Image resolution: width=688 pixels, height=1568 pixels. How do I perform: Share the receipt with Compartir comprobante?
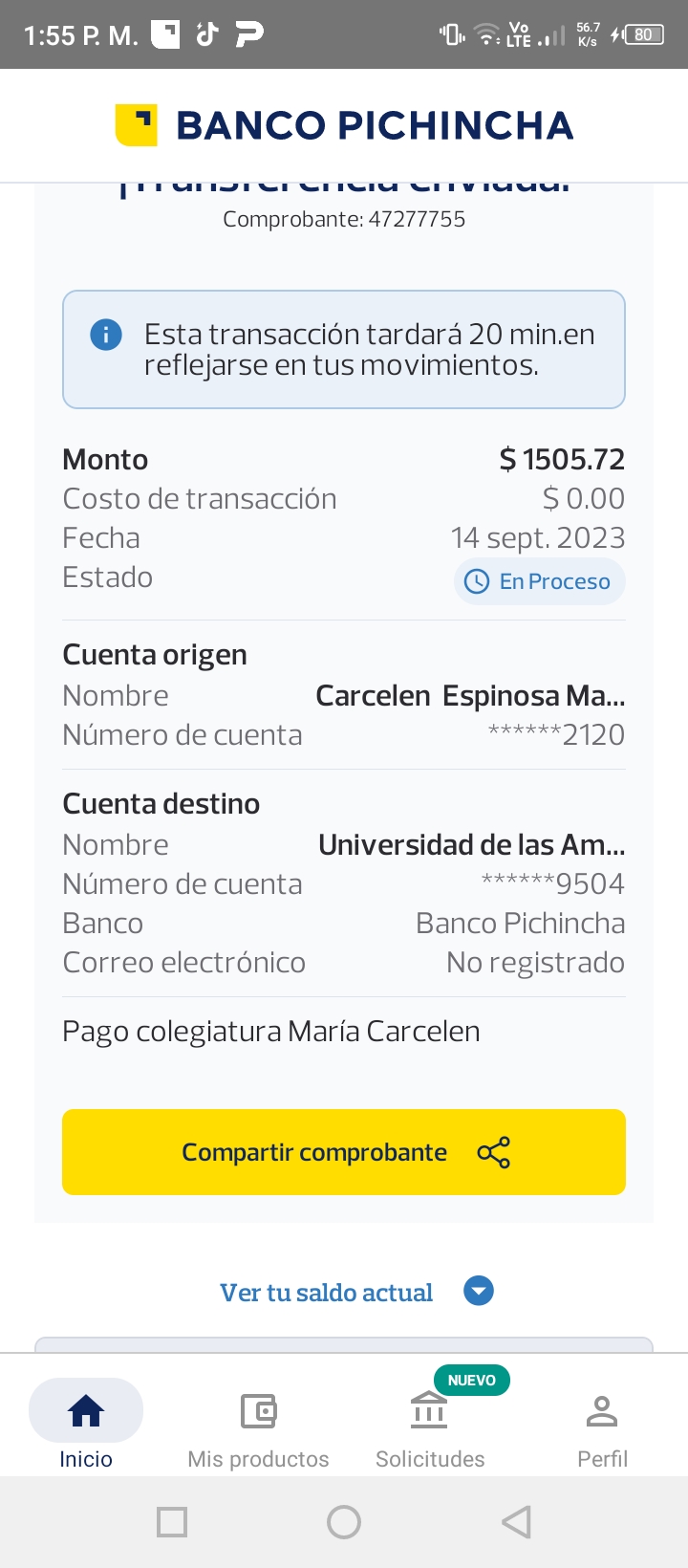pos(344,1152)
